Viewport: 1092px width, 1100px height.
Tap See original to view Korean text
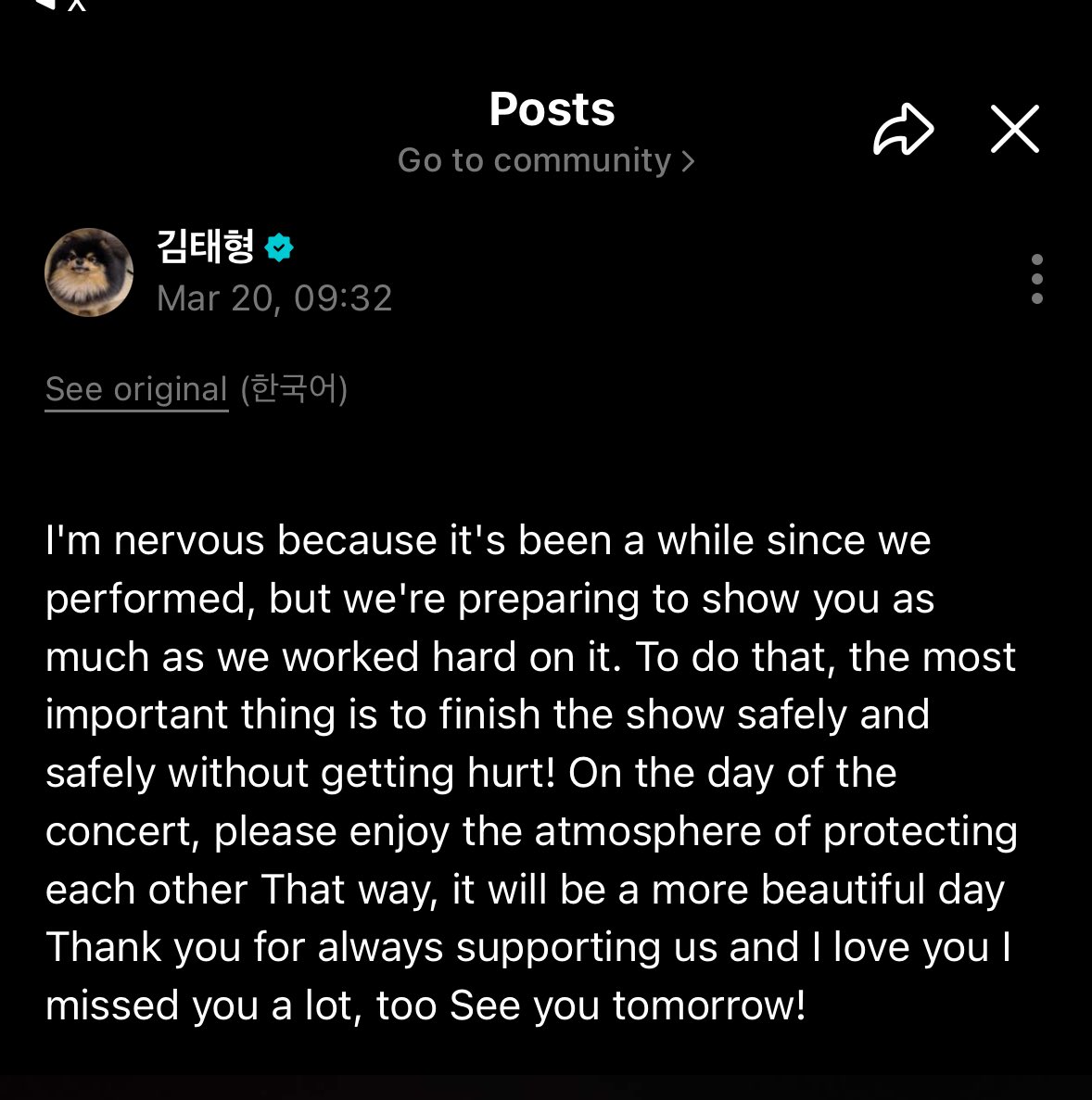tap(136, 389)
